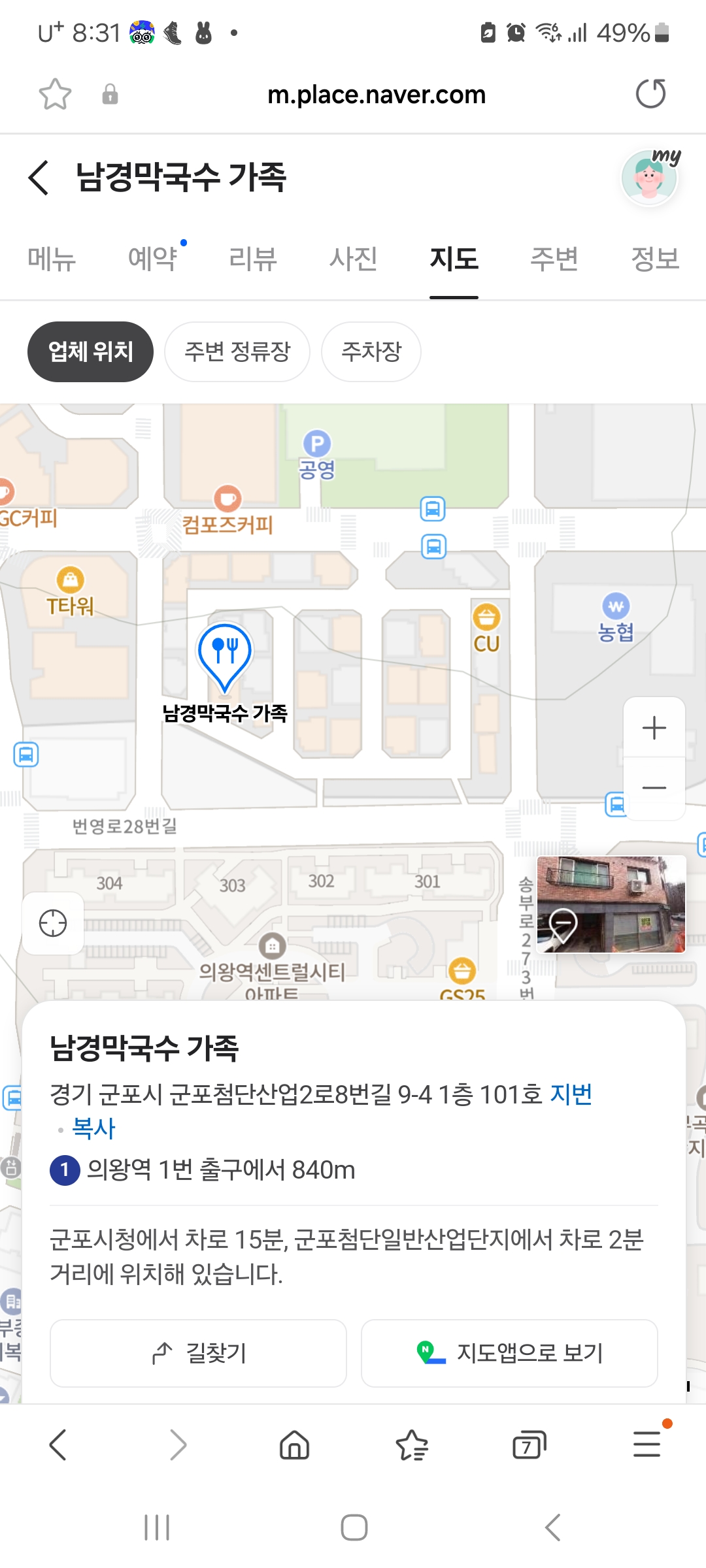Open 지도앱으로 보기
Screen dimensions: 706x1568
click(x=509, y=1353)
